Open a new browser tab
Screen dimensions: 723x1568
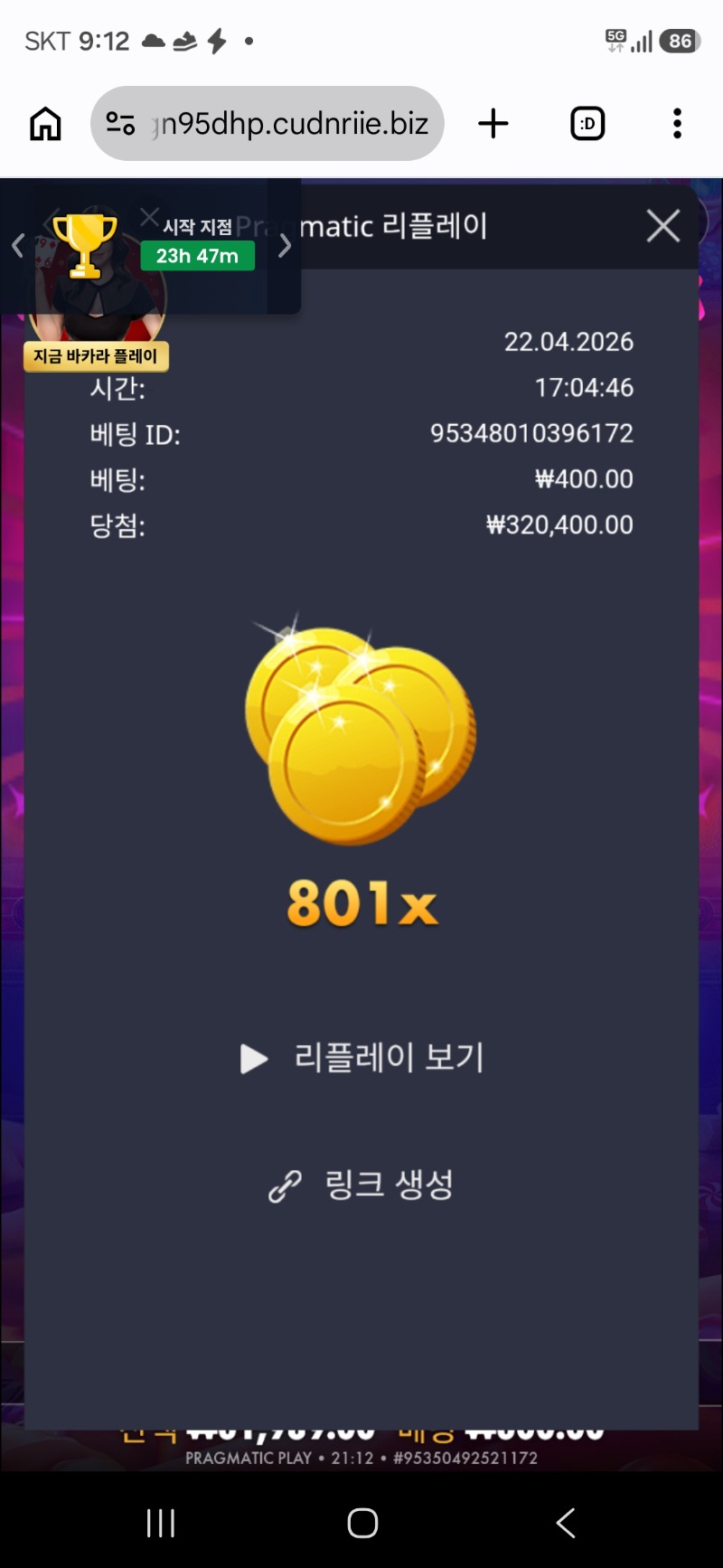(493, 124)
